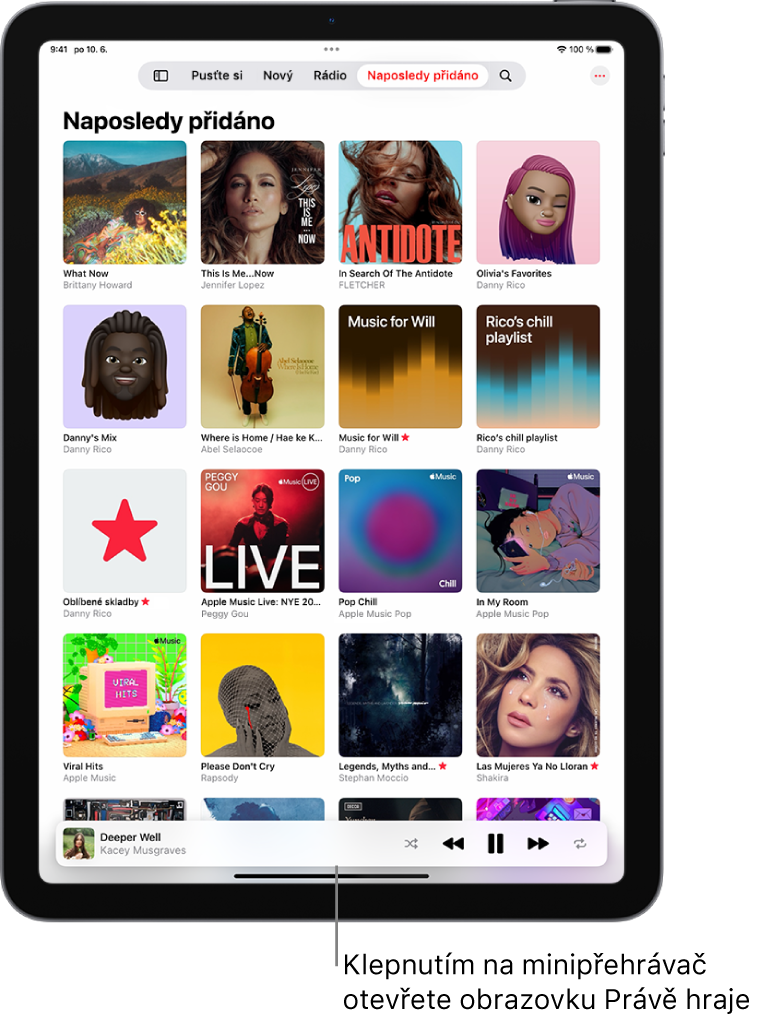Open the What Now album

click(x=124, y=202)
